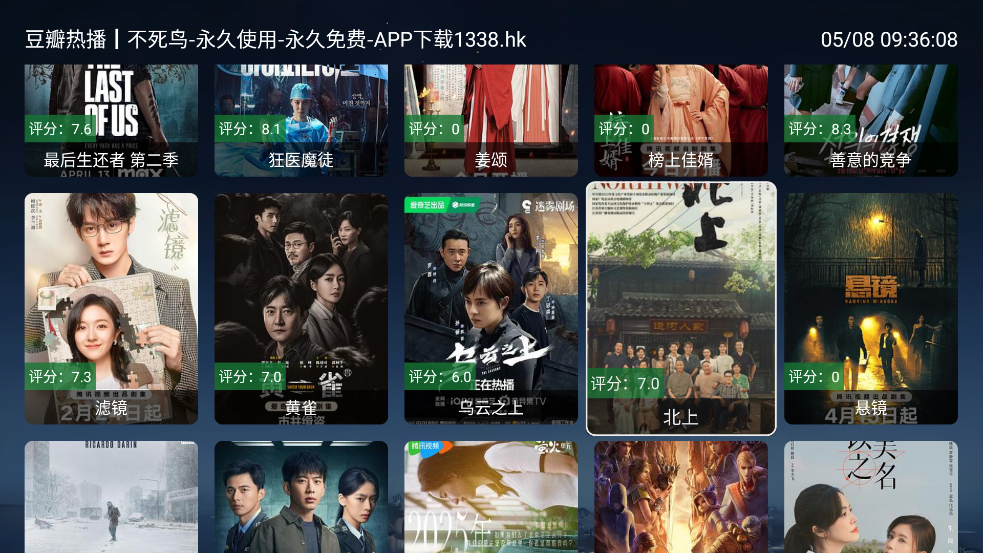Open the 乌云之上 card

click(x=491, y=308)
